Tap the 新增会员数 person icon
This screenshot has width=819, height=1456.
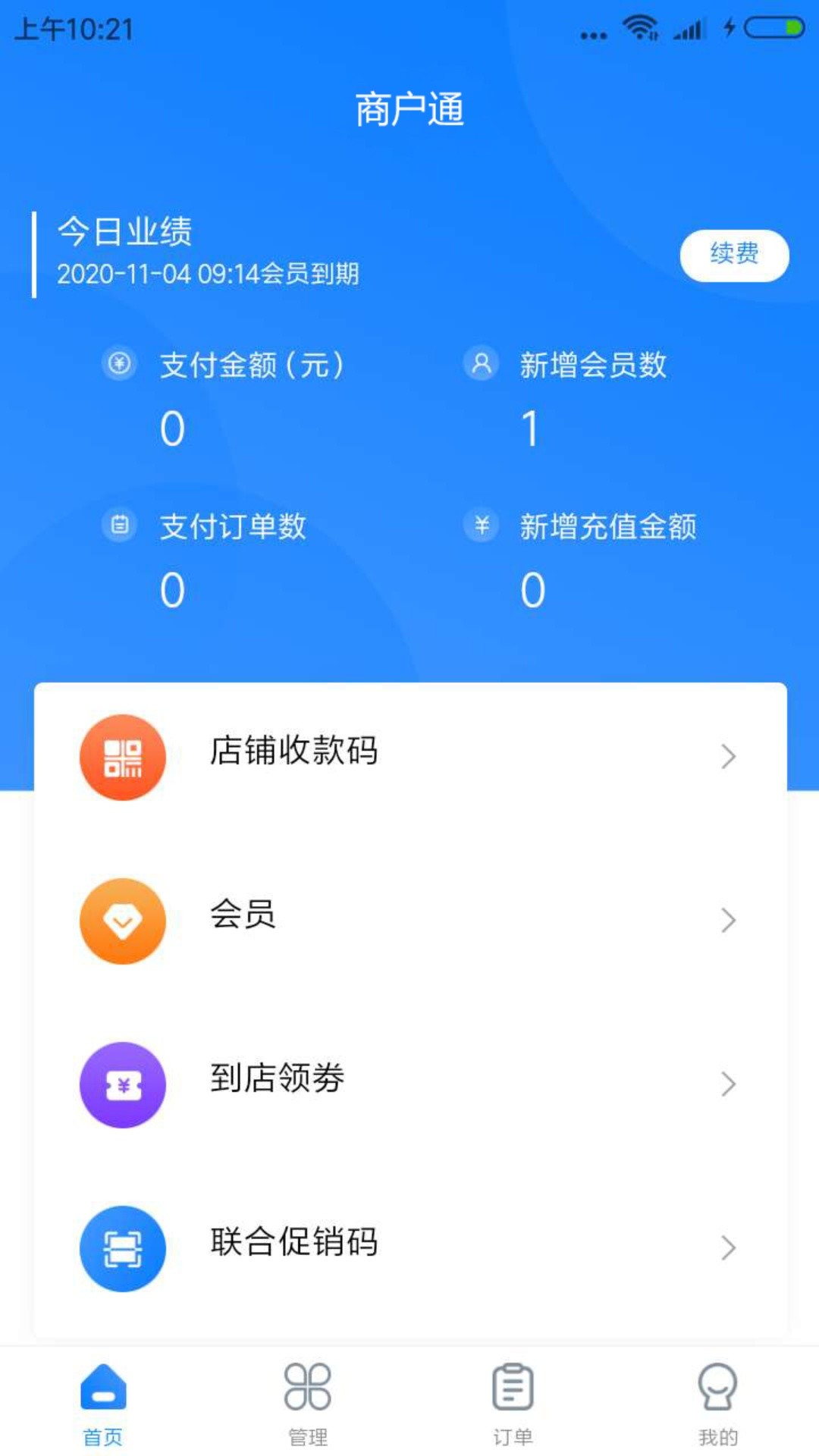(x=481, y=363)
